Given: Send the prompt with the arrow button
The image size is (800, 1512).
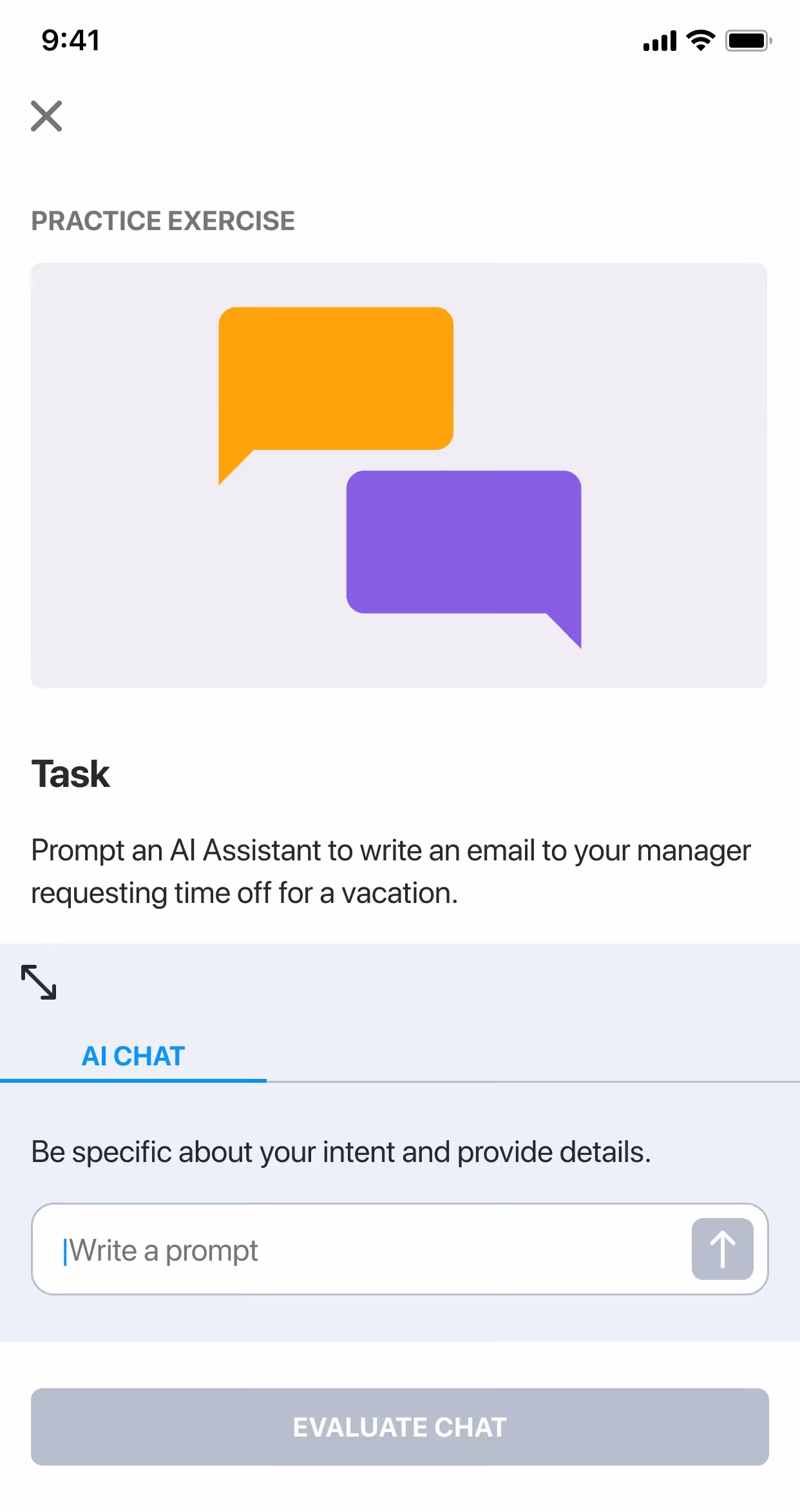Looking at the screenshot, I should (x=722, y=1249).
